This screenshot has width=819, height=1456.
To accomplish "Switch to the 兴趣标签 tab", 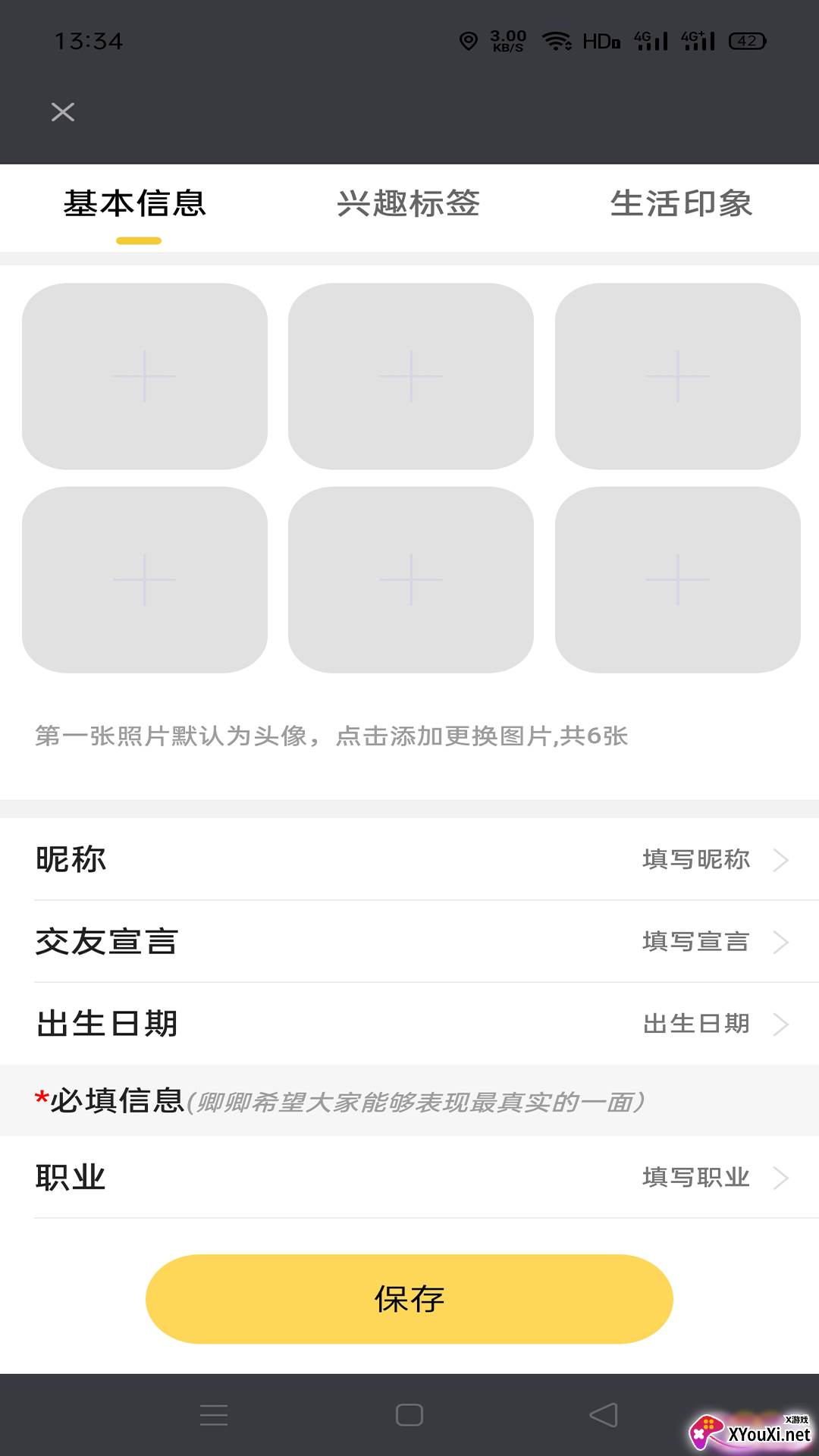I will [408, 204].
